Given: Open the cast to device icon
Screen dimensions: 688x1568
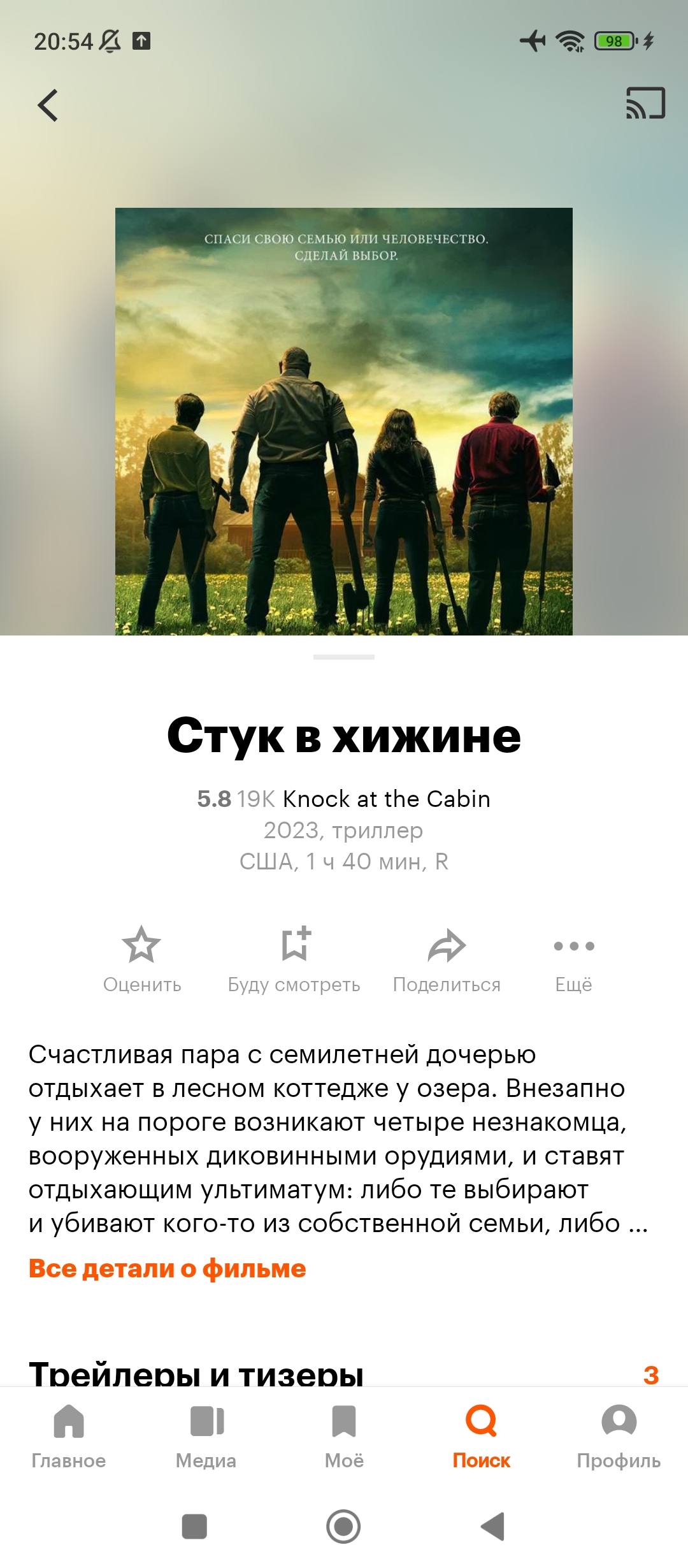Looking at the screenshot, I should 645,103.
